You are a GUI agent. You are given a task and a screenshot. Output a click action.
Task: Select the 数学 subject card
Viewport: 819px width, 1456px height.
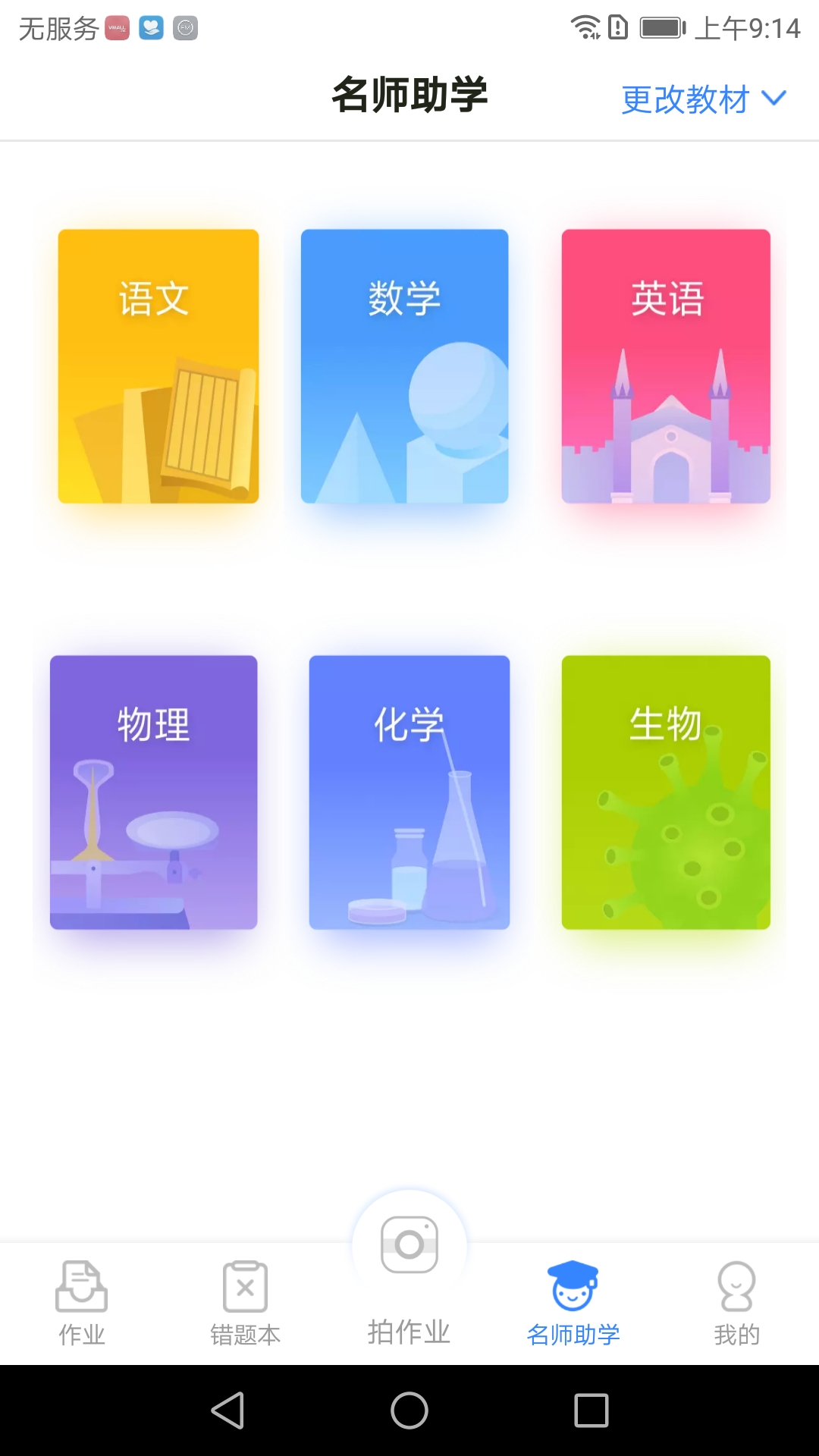pos(404,366)
